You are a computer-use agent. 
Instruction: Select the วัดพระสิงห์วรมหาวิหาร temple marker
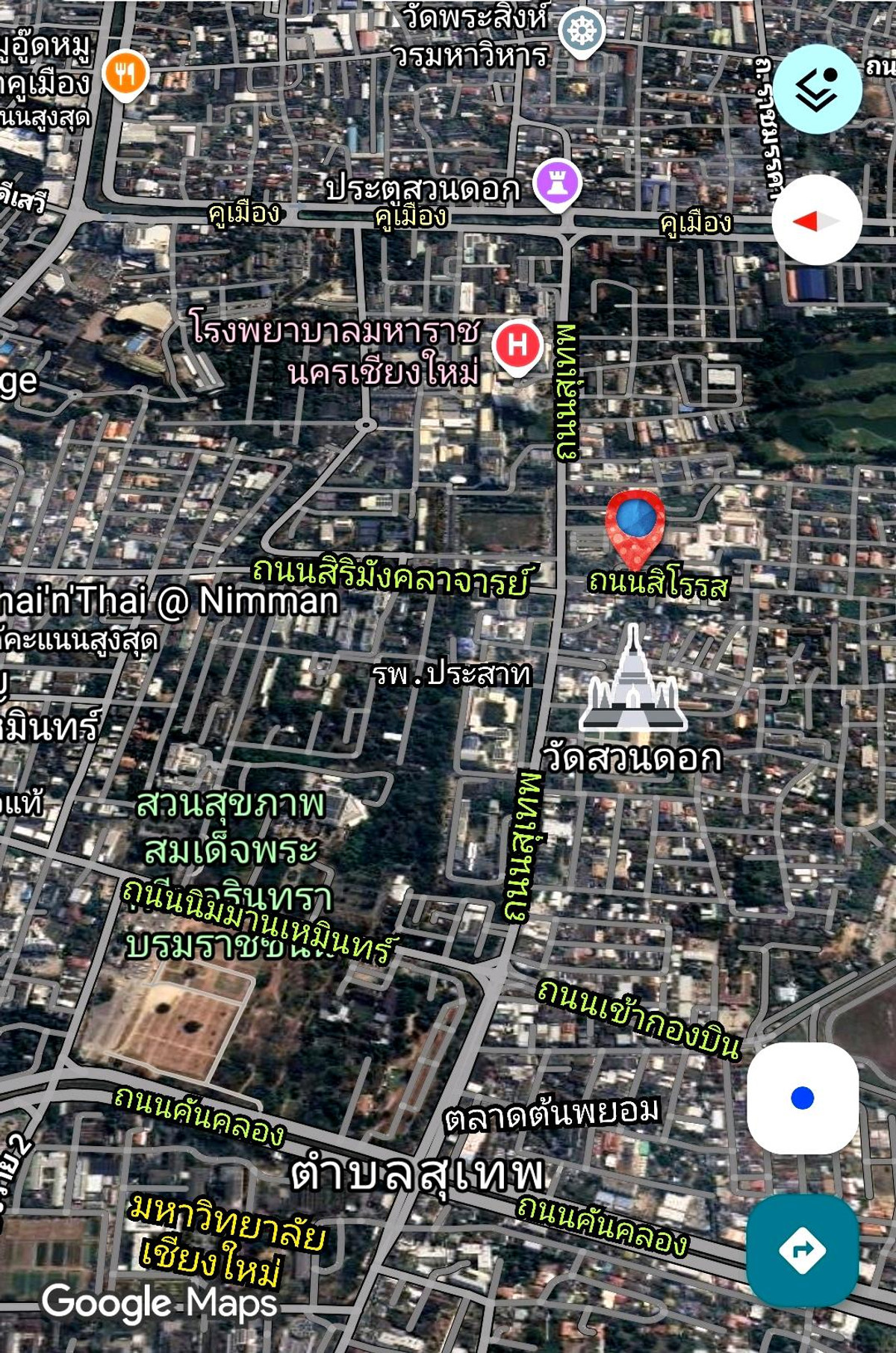tap(582, 31)
